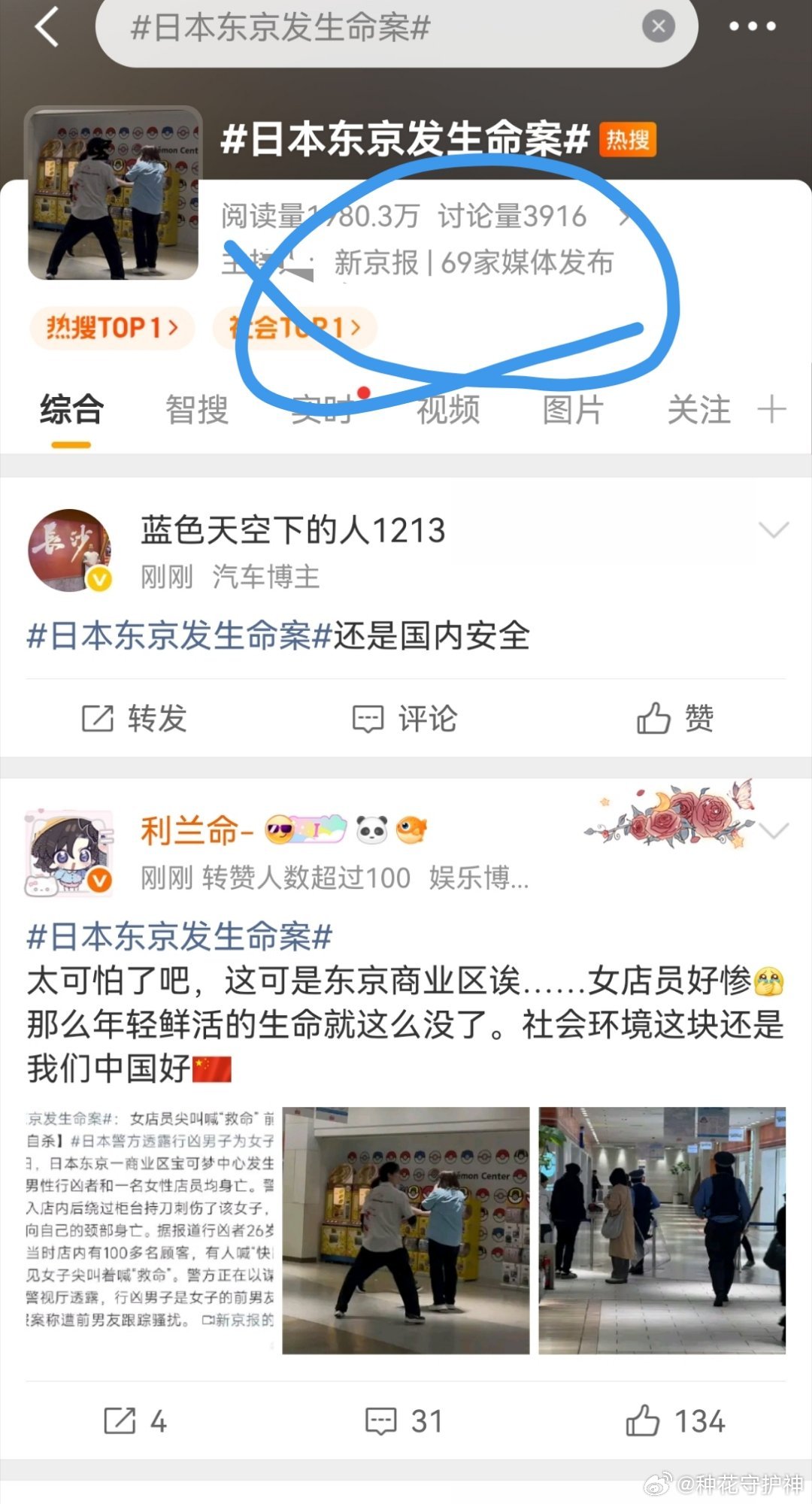Tap the plus icon to add a tab

773,408
